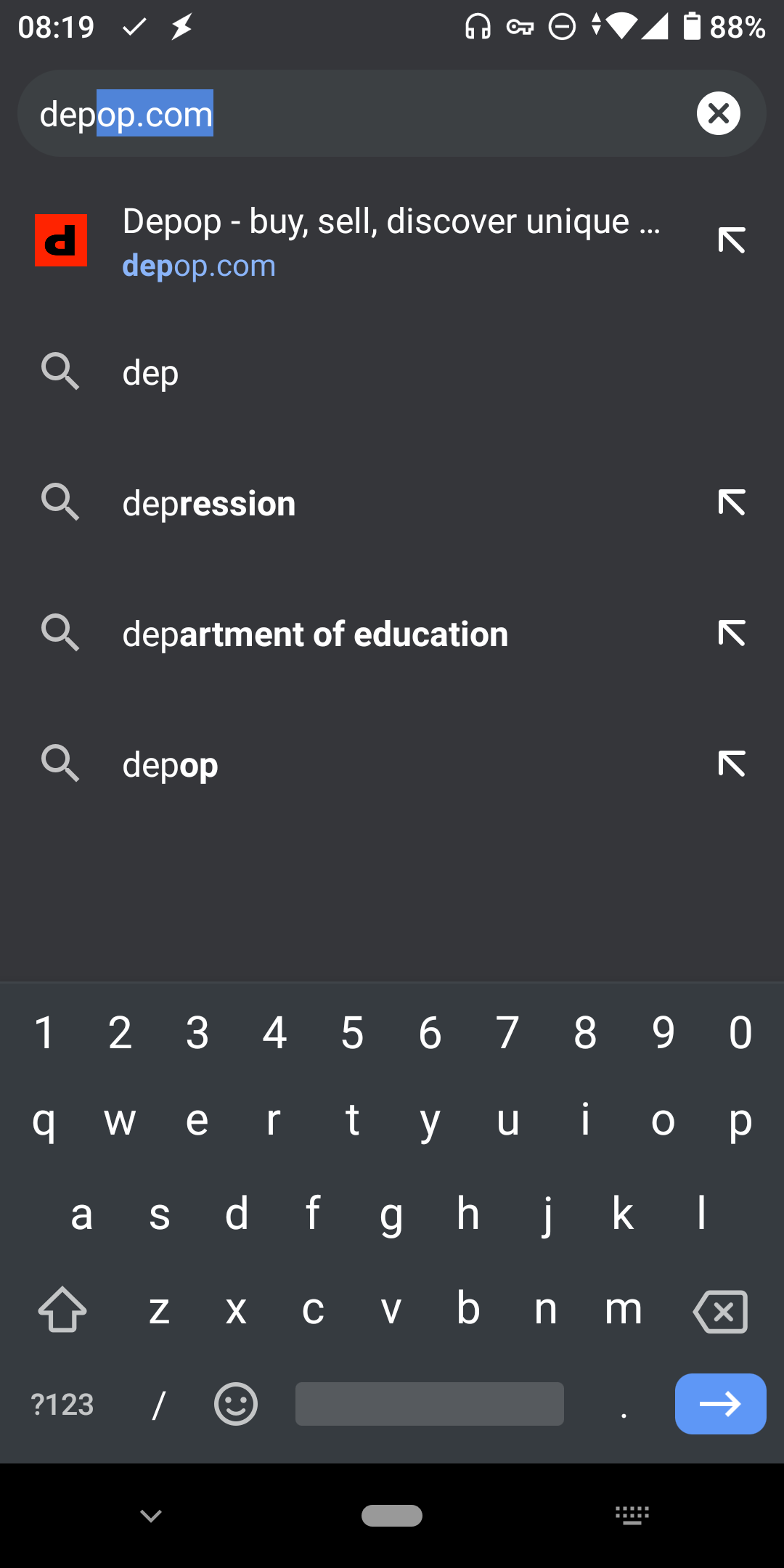Image resolution: width=784 pixels, height=1568 pixels.
Task: Hit the blue go arrow key
Action: coord(720,1404)
